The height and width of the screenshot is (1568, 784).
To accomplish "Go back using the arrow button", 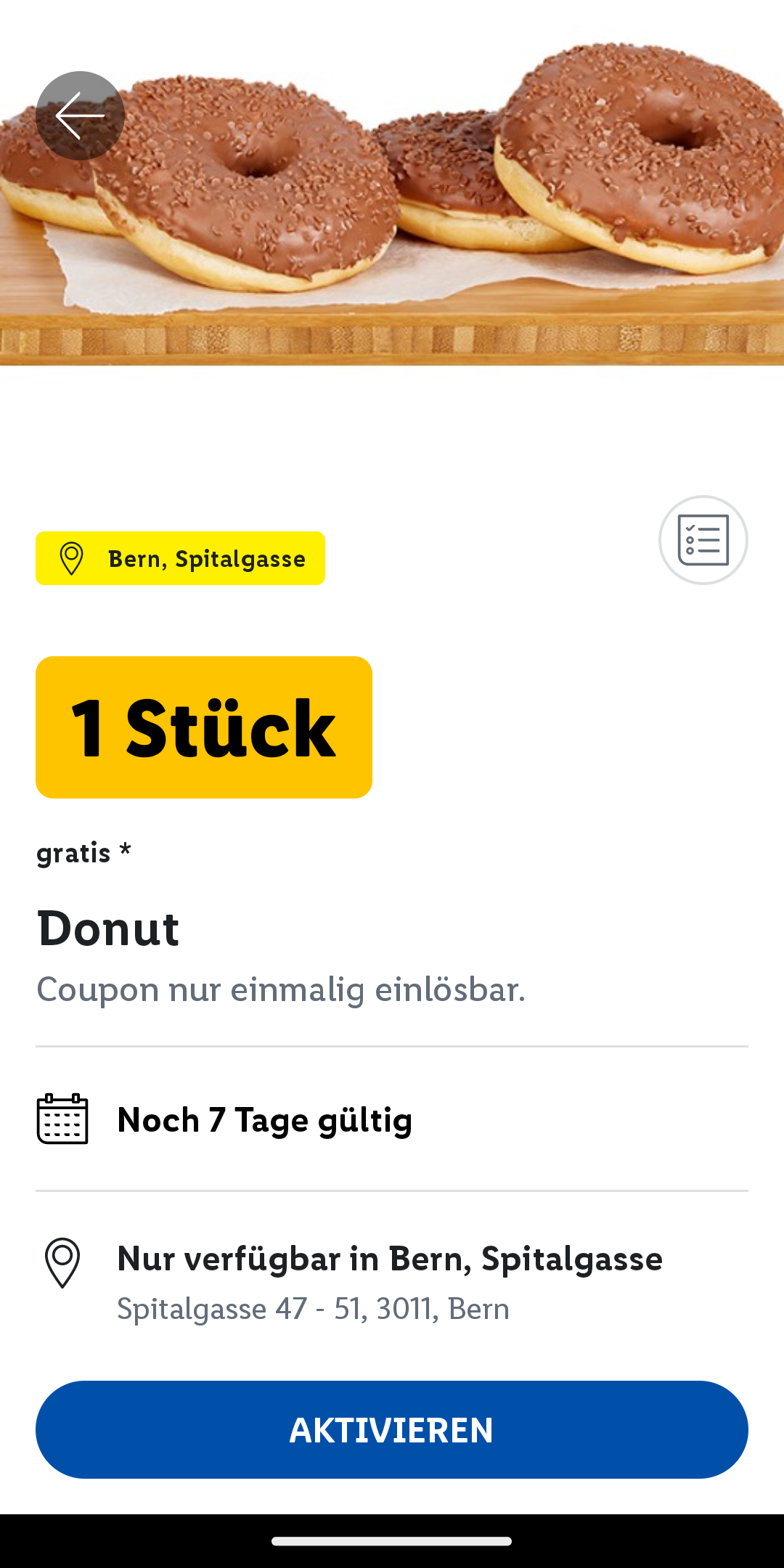I will tap(80, 115).
